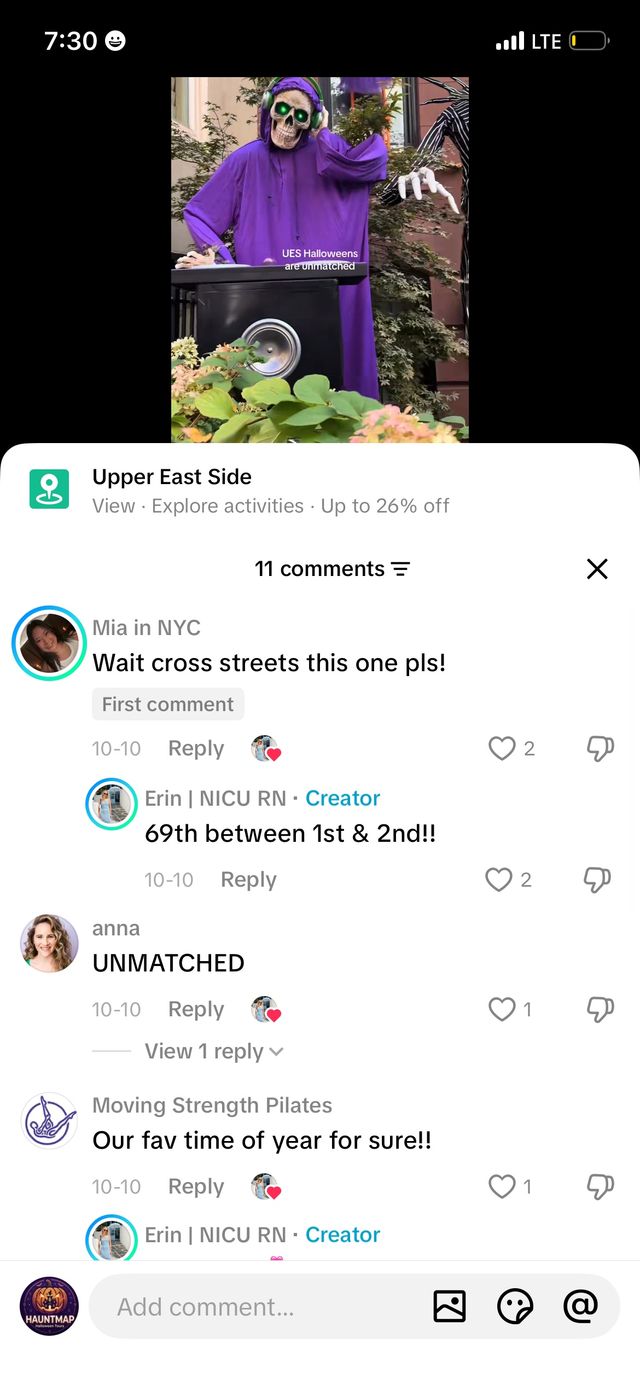Like anna's UNMATCHED comment
Viewport: 640px width, 1385px height.
point(502,1009)
